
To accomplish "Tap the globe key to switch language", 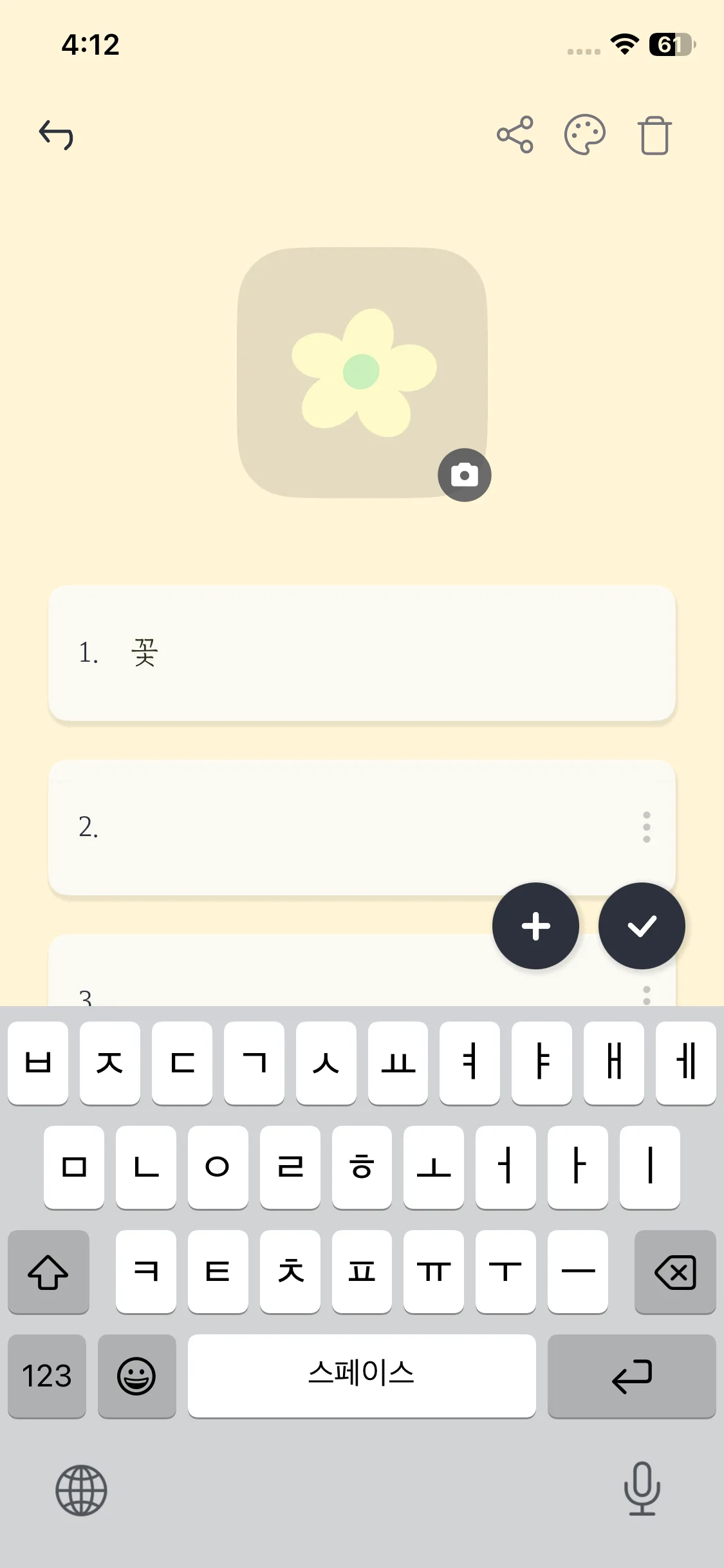I will tap(81, 1489).
